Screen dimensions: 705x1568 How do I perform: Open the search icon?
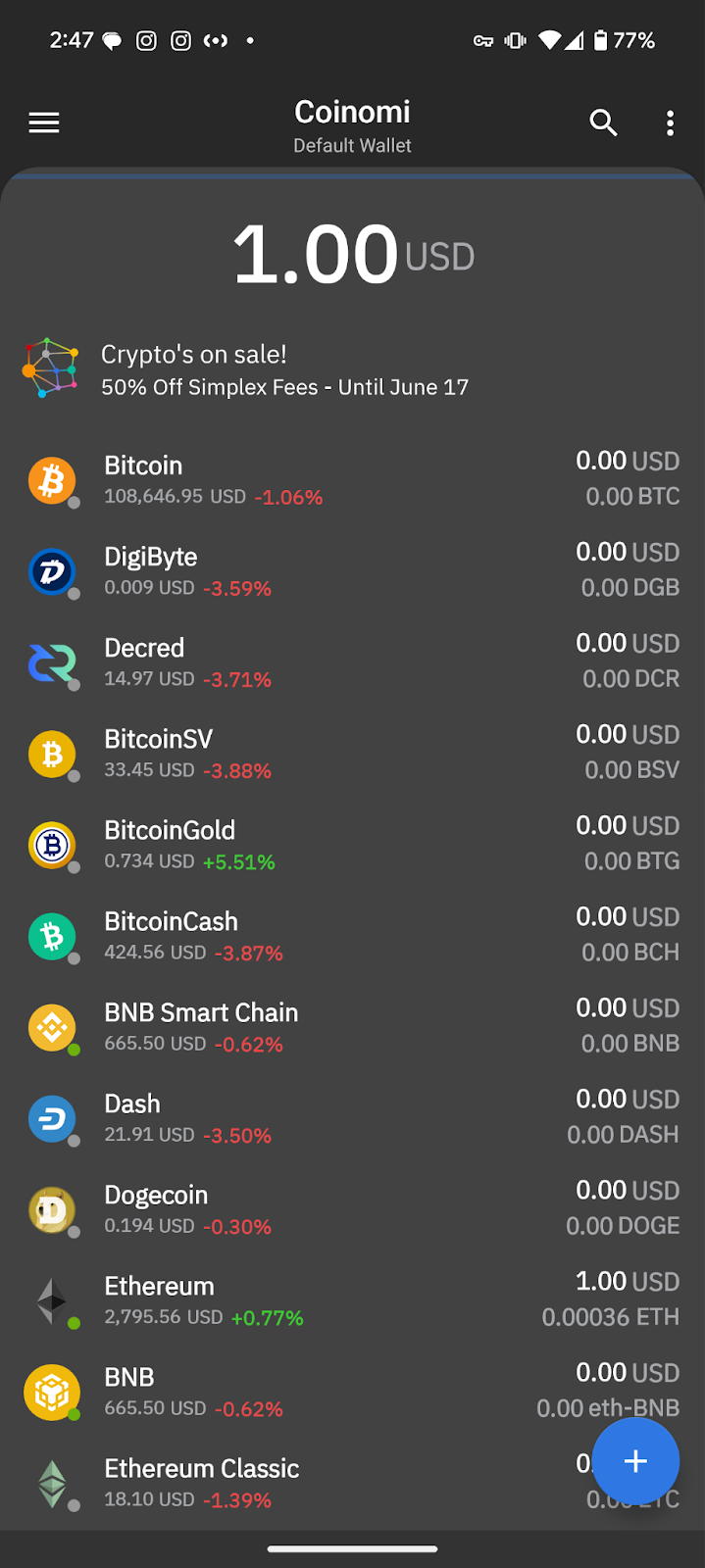(x=603, y=122)
